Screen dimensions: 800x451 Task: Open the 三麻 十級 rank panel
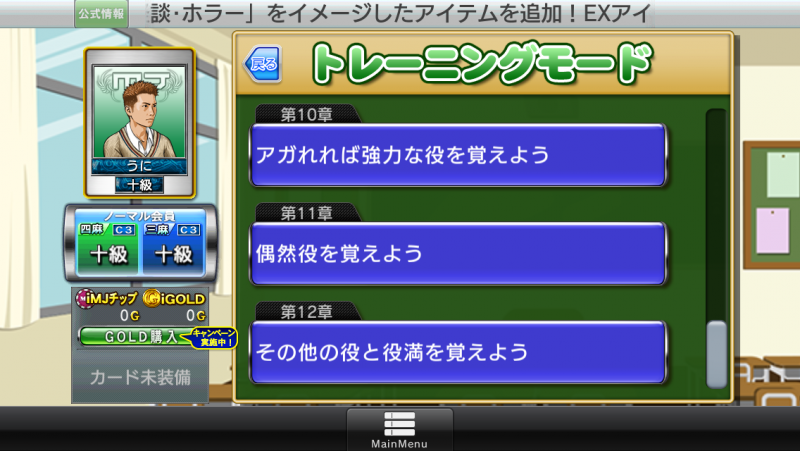point(173,249)
